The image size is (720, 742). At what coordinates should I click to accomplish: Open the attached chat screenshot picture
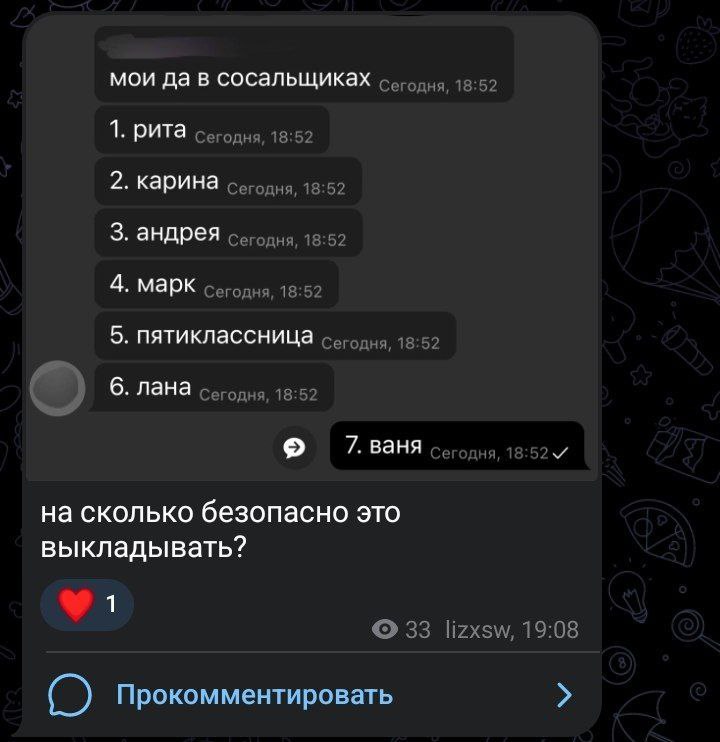(x=312, y=247)
